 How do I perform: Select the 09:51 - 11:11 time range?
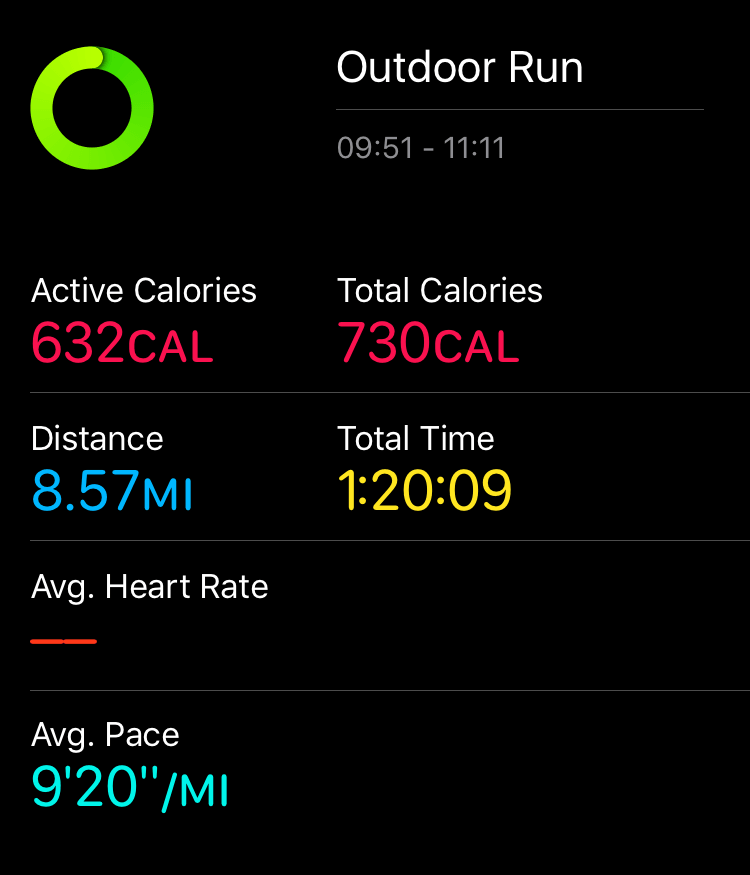click(x=421, y=147)
